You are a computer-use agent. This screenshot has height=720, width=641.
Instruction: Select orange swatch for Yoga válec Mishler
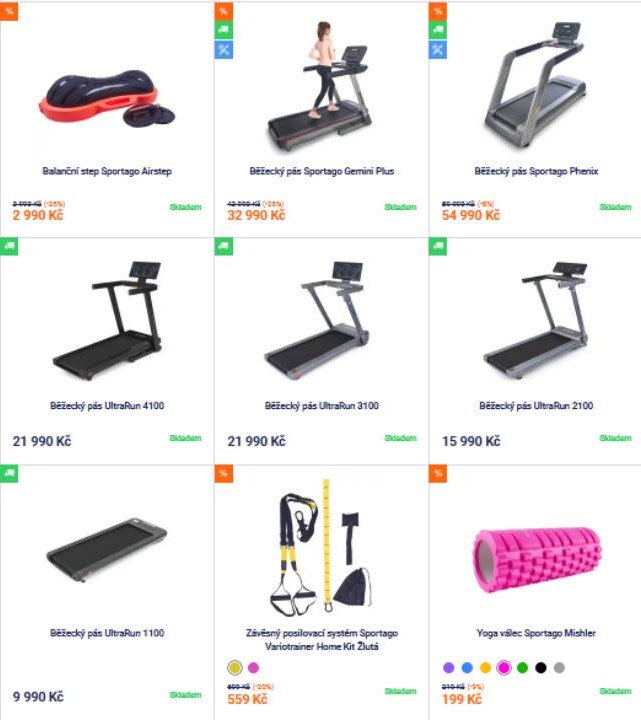[486, 668]
